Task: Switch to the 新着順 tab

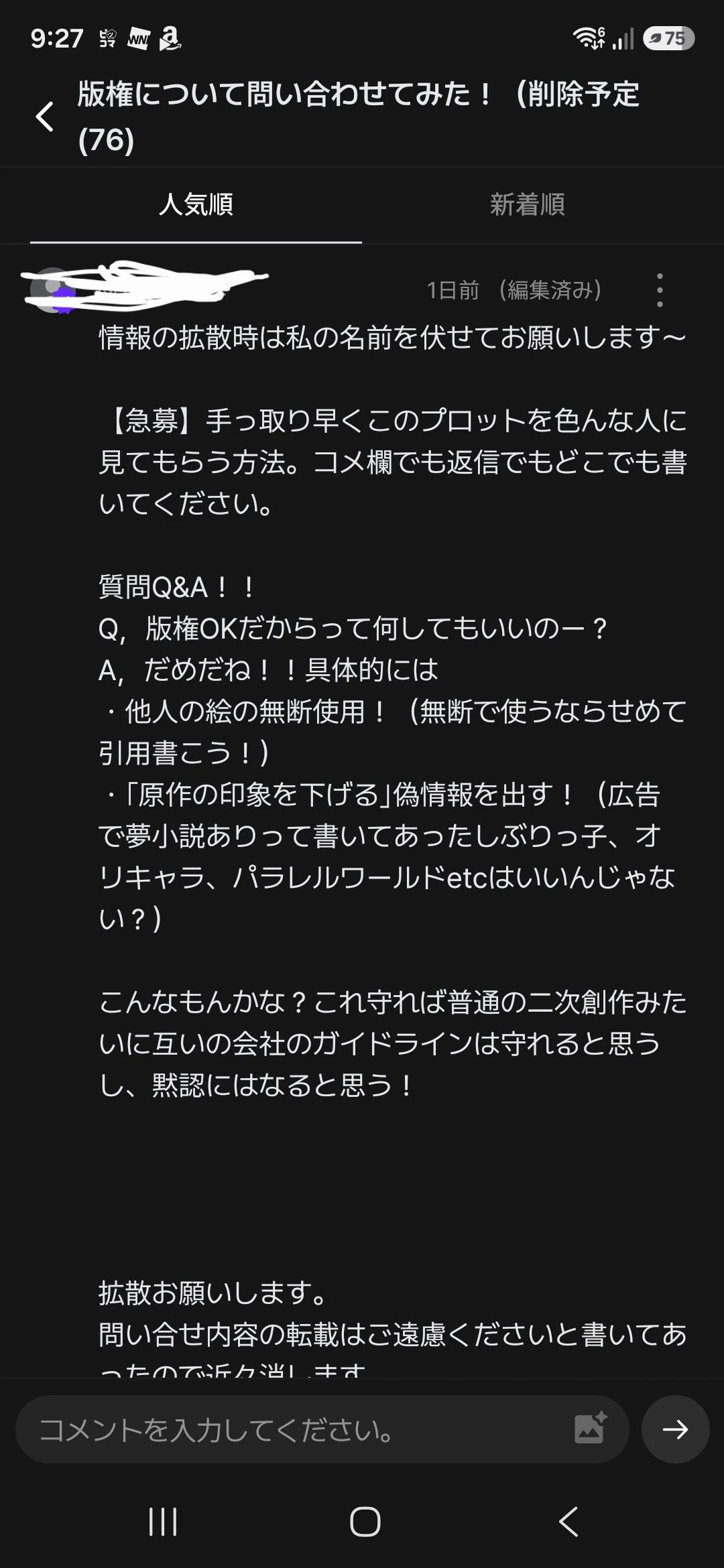Action: 528,204
